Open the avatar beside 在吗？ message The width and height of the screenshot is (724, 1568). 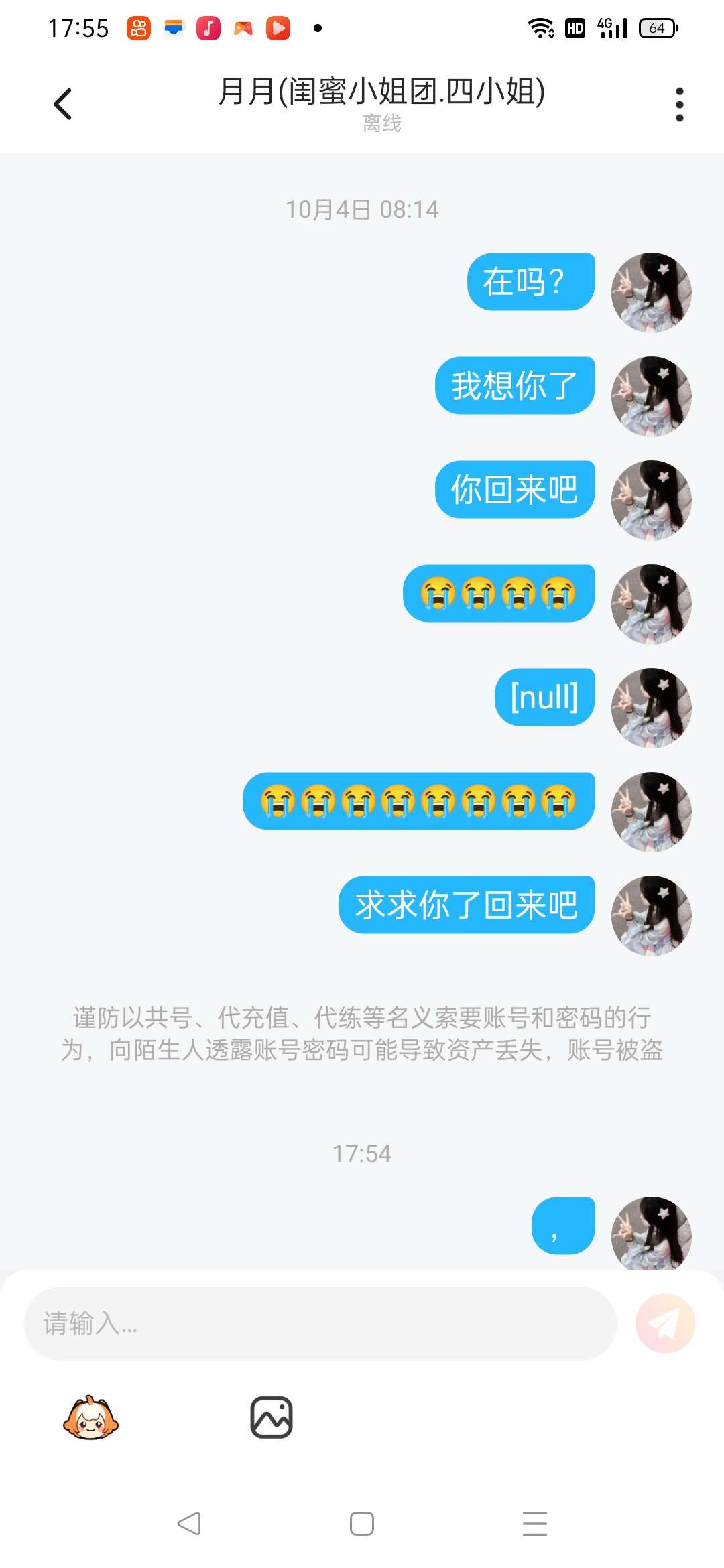click(x=651, y=293)
